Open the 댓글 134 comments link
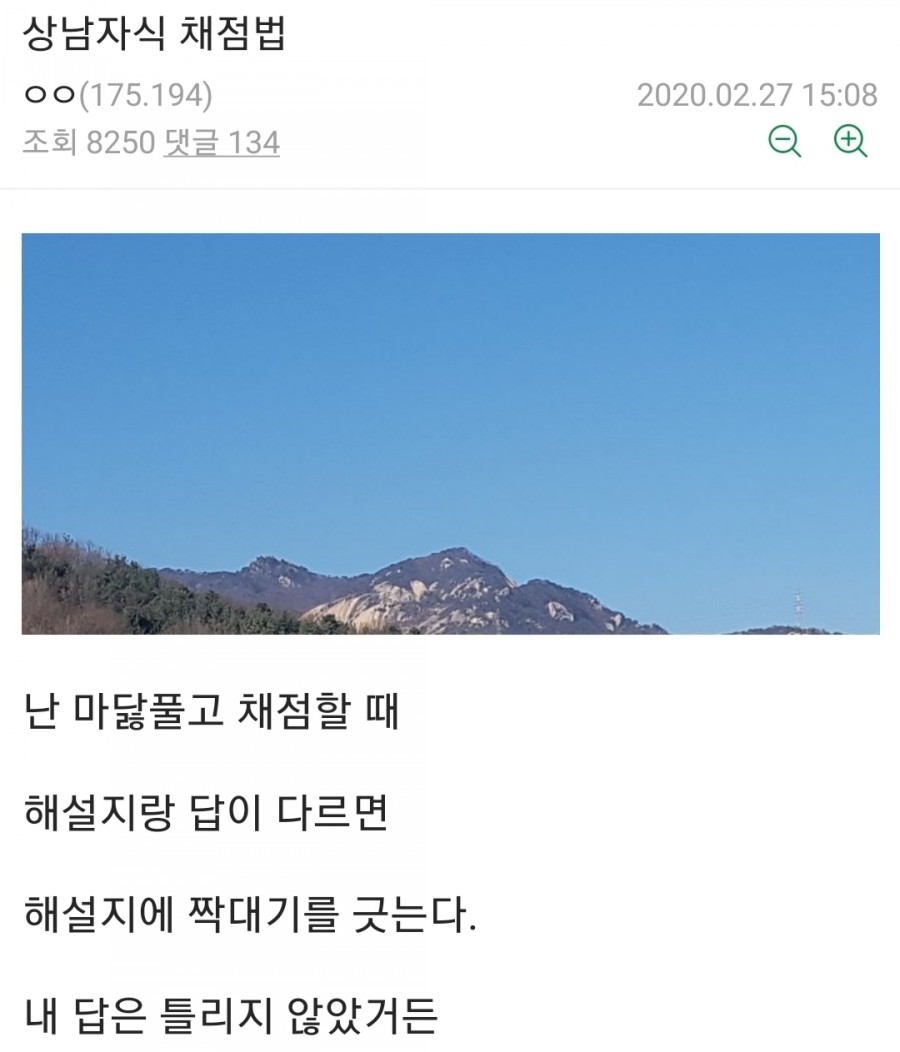The height and width of the screenshot is (1052, 900). 221,143
